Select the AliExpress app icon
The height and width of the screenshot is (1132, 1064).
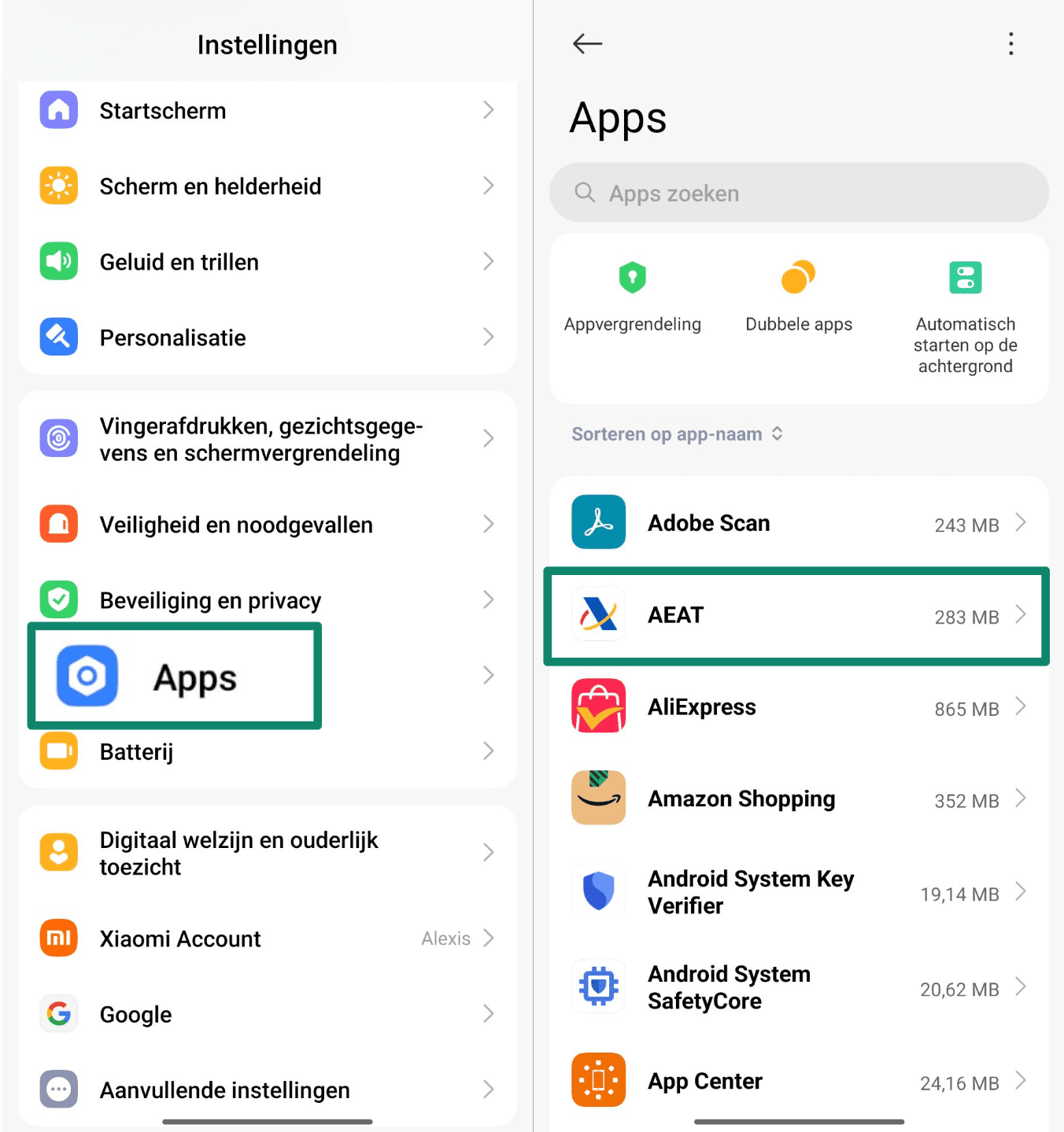(597, 706)
